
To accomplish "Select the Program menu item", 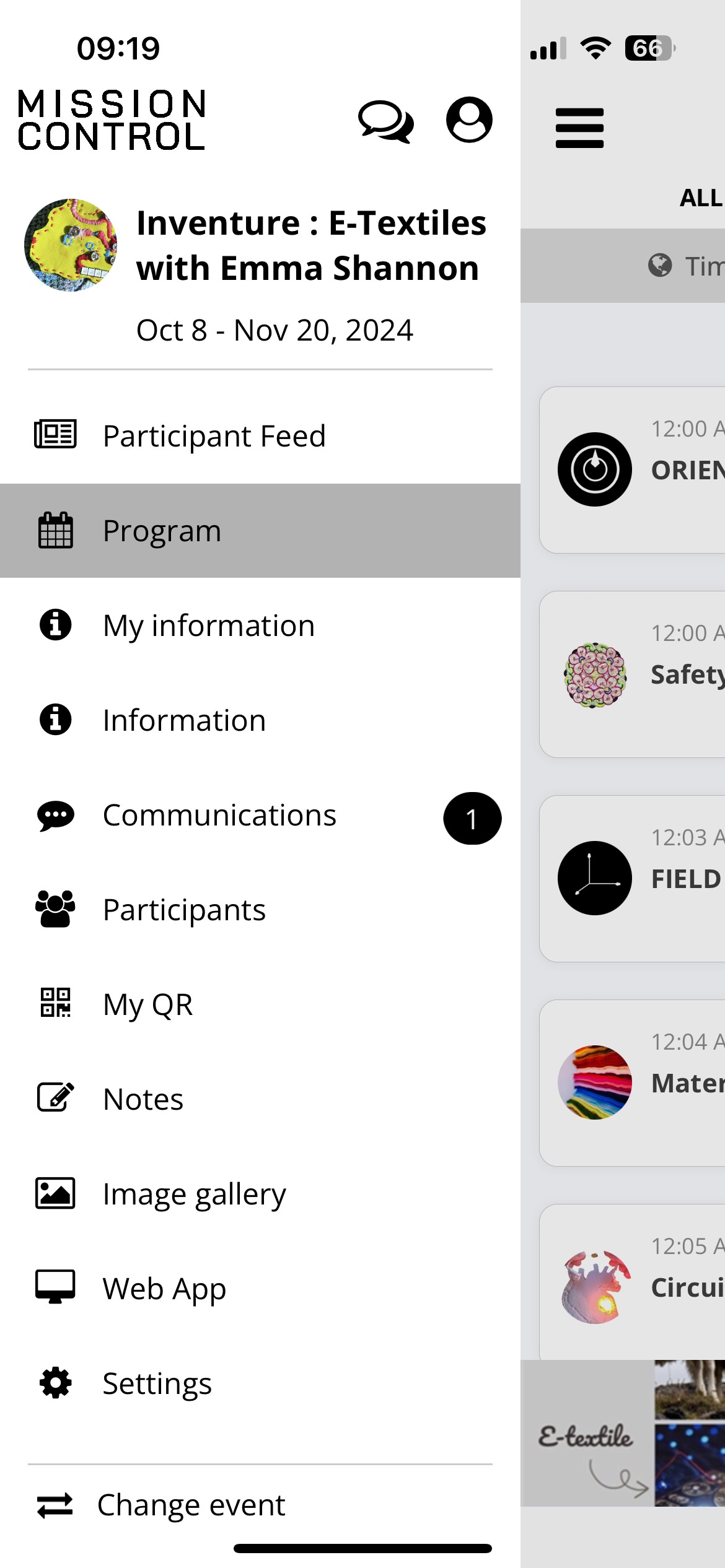I will [260, 531].
